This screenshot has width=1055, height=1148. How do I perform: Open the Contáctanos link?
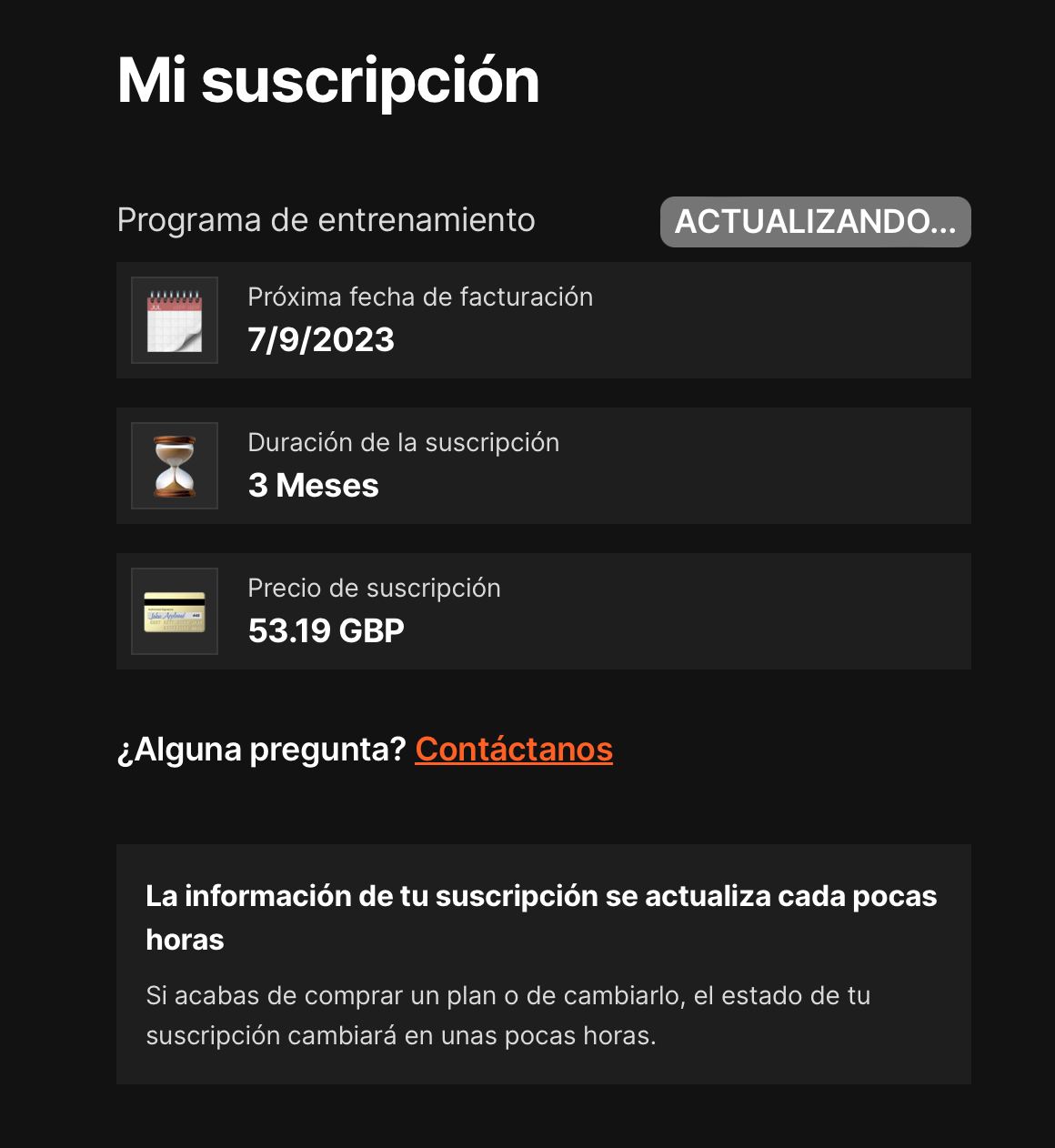[x=514, y=750]
